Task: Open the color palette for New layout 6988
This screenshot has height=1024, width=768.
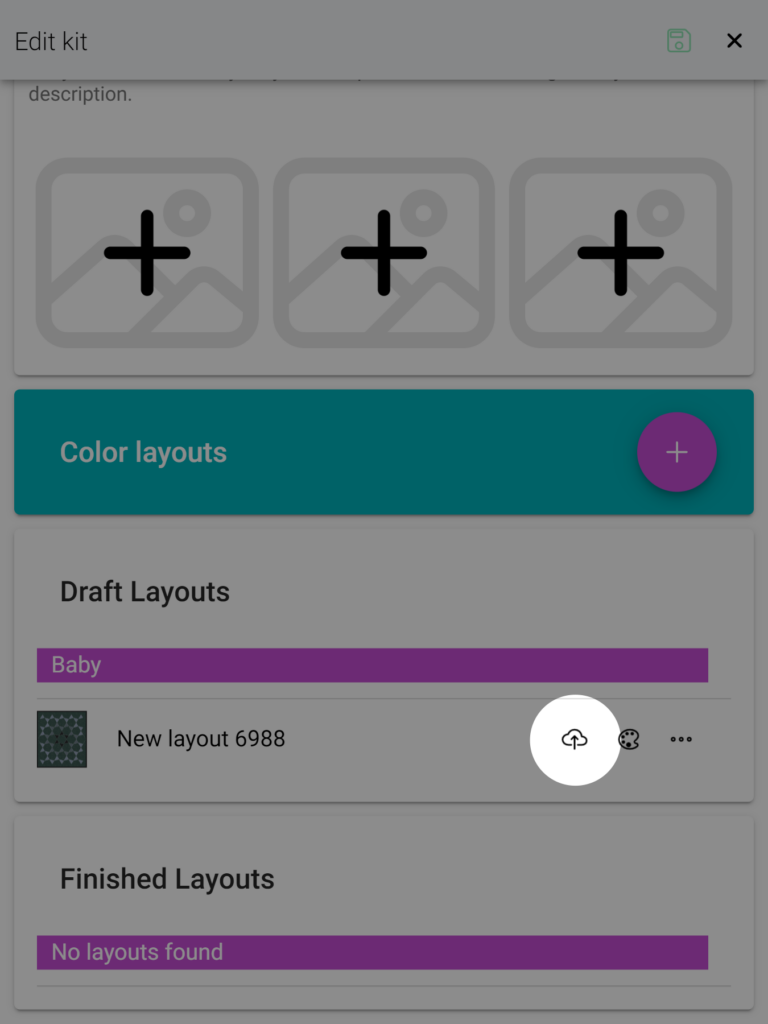Action: tap(628, 740)
